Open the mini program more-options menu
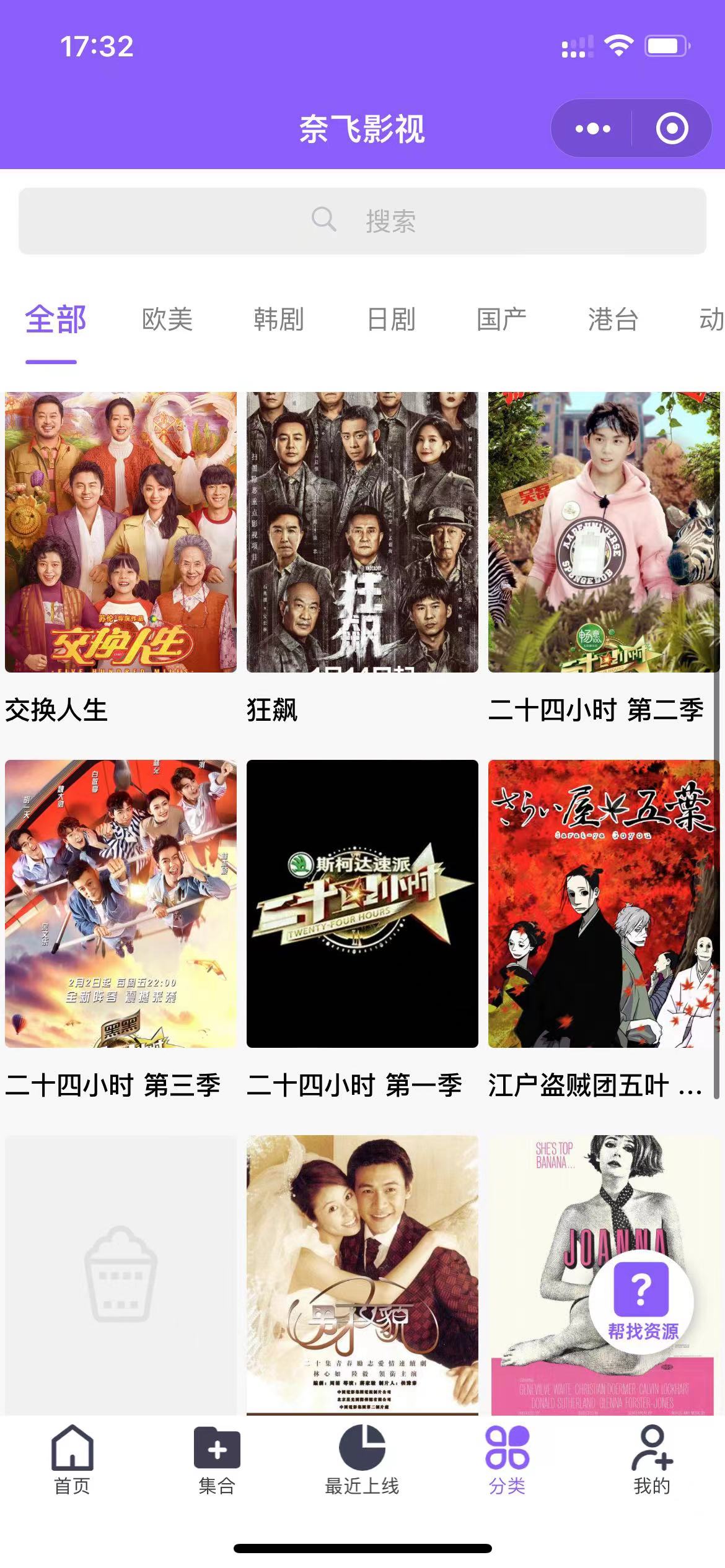The width and height of the screenshot is (725, 1568). tap(592, 129)
